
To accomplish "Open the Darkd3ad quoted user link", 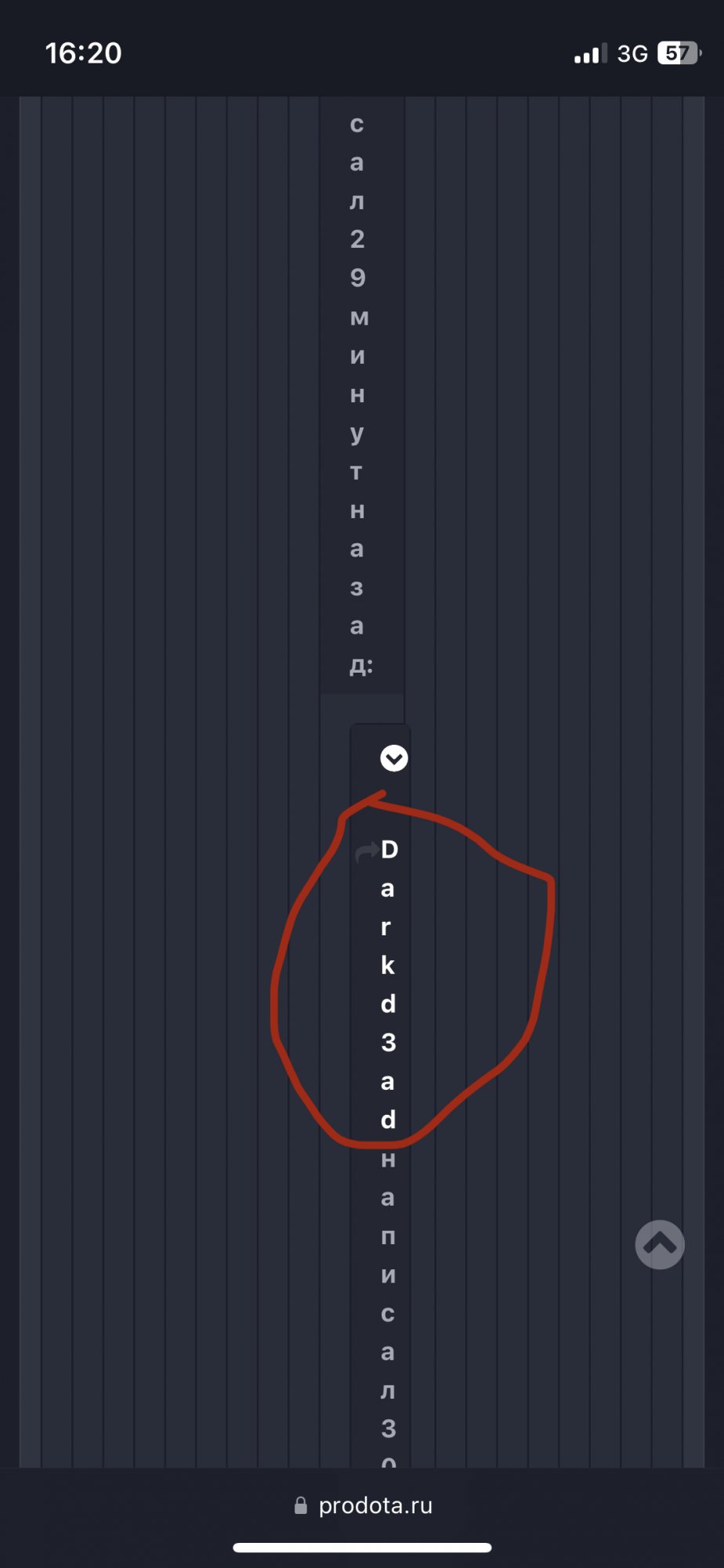I will 388,985.
